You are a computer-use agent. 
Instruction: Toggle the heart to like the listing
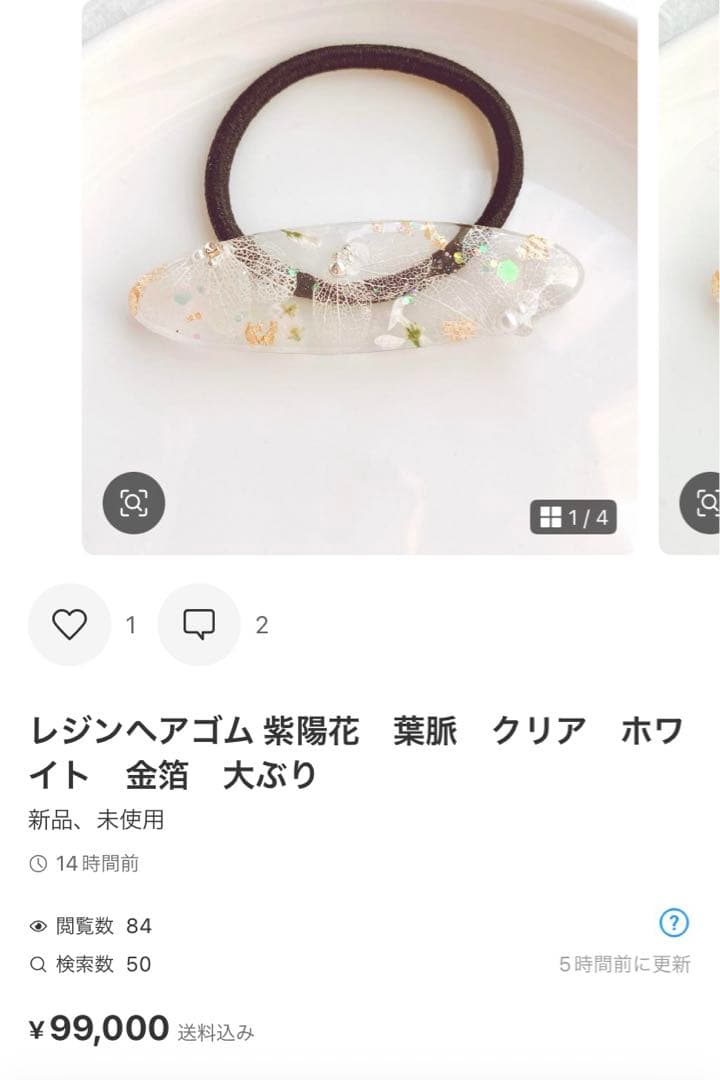(x=68, y=624)
